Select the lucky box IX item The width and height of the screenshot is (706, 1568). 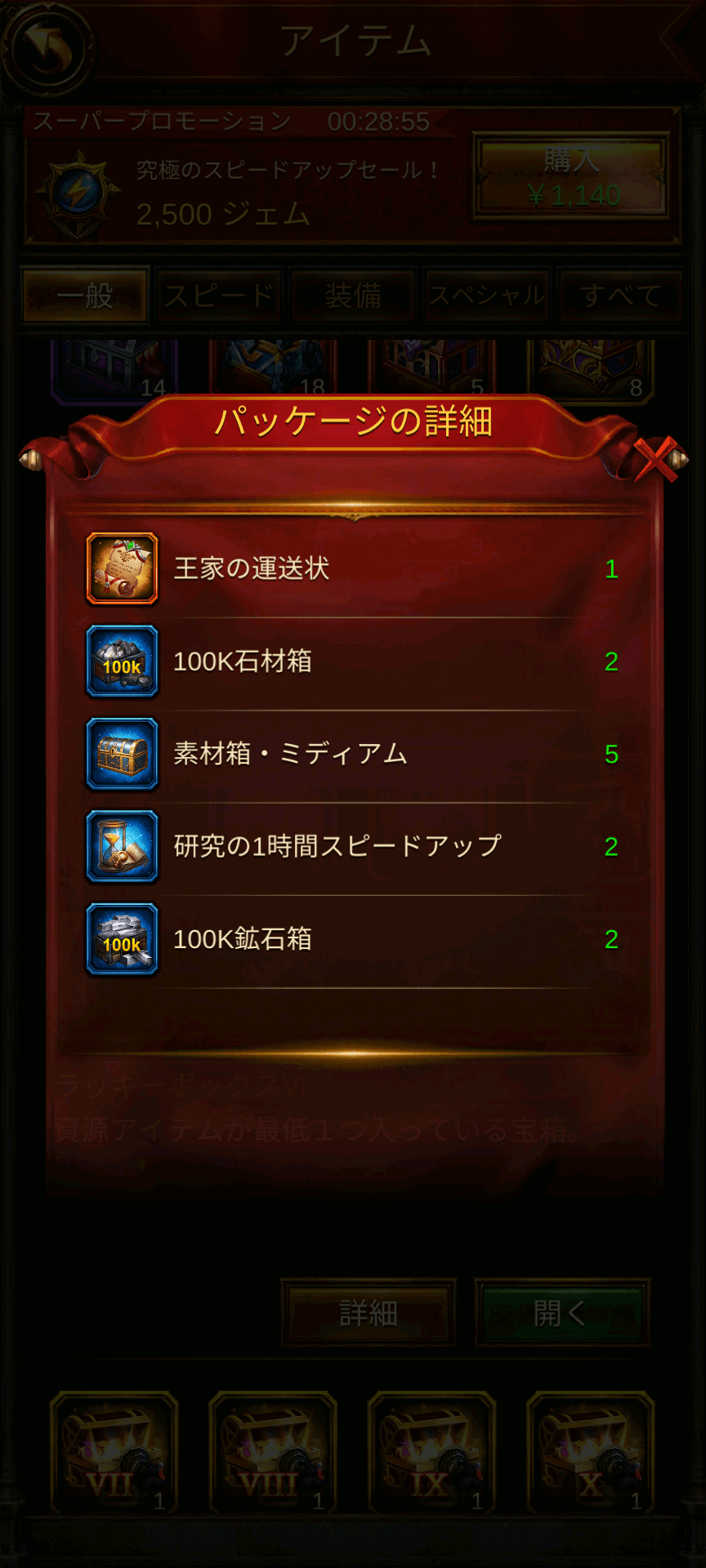click(x=431, y=1452)
